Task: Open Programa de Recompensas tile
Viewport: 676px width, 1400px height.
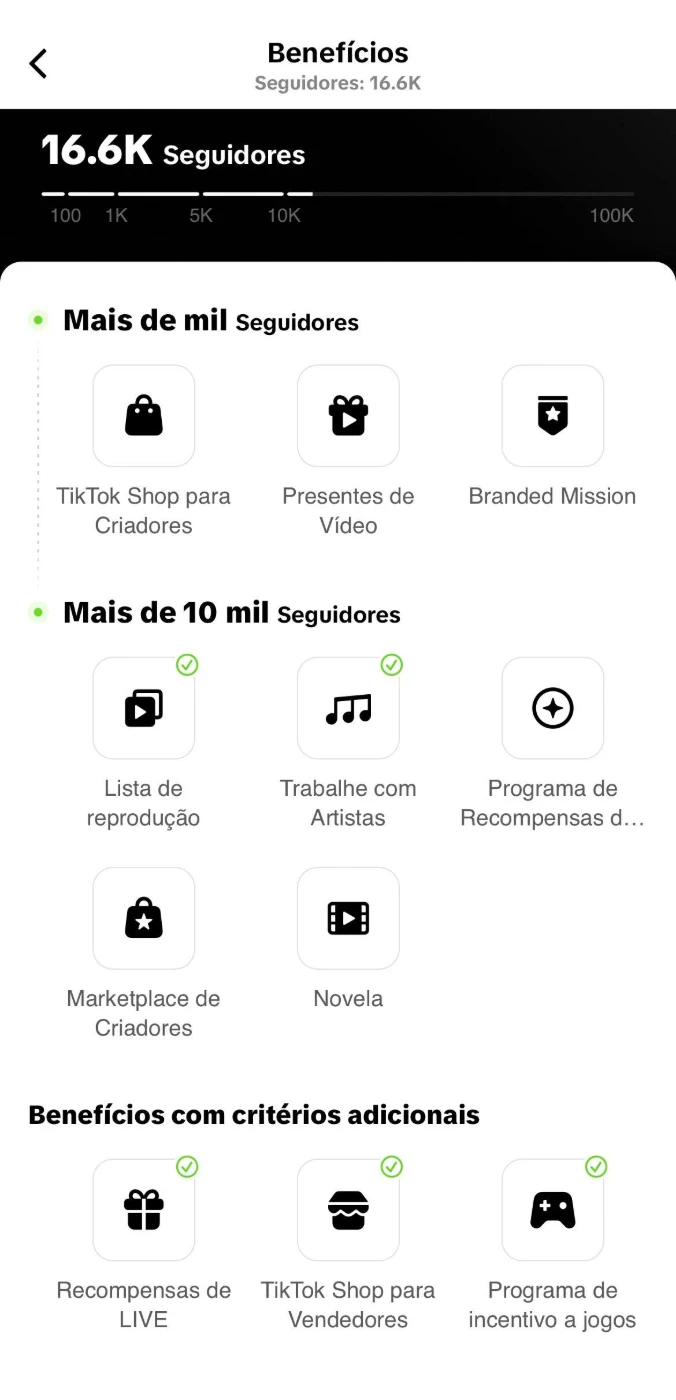Action: point(552,708)
